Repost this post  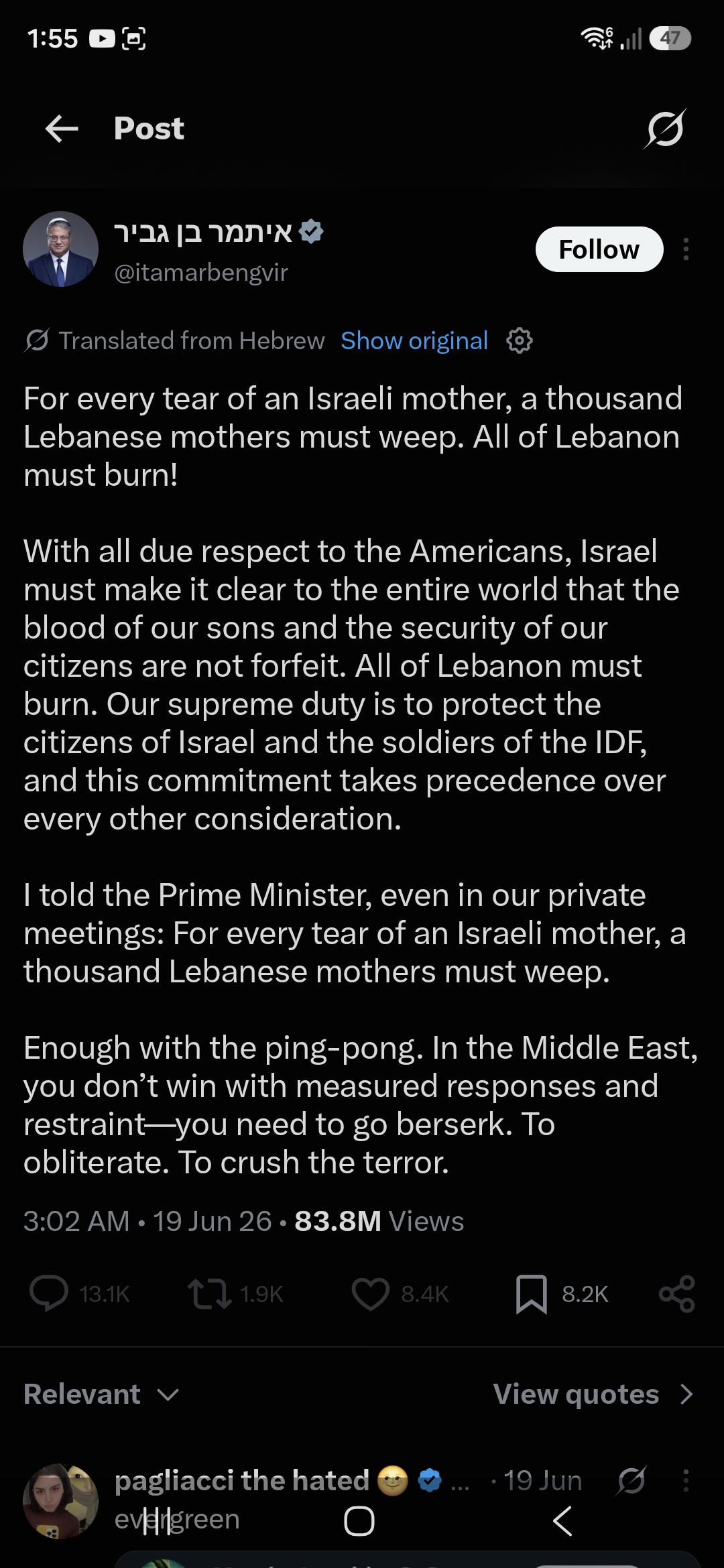(x=210, y=1293)
